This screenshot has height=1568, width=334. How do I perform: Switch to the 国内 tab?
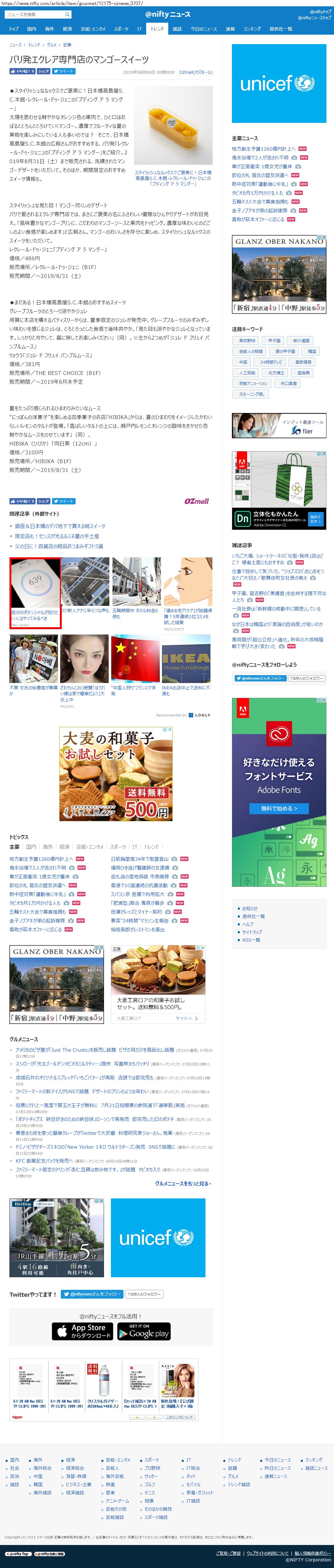[x=32, y=29]
